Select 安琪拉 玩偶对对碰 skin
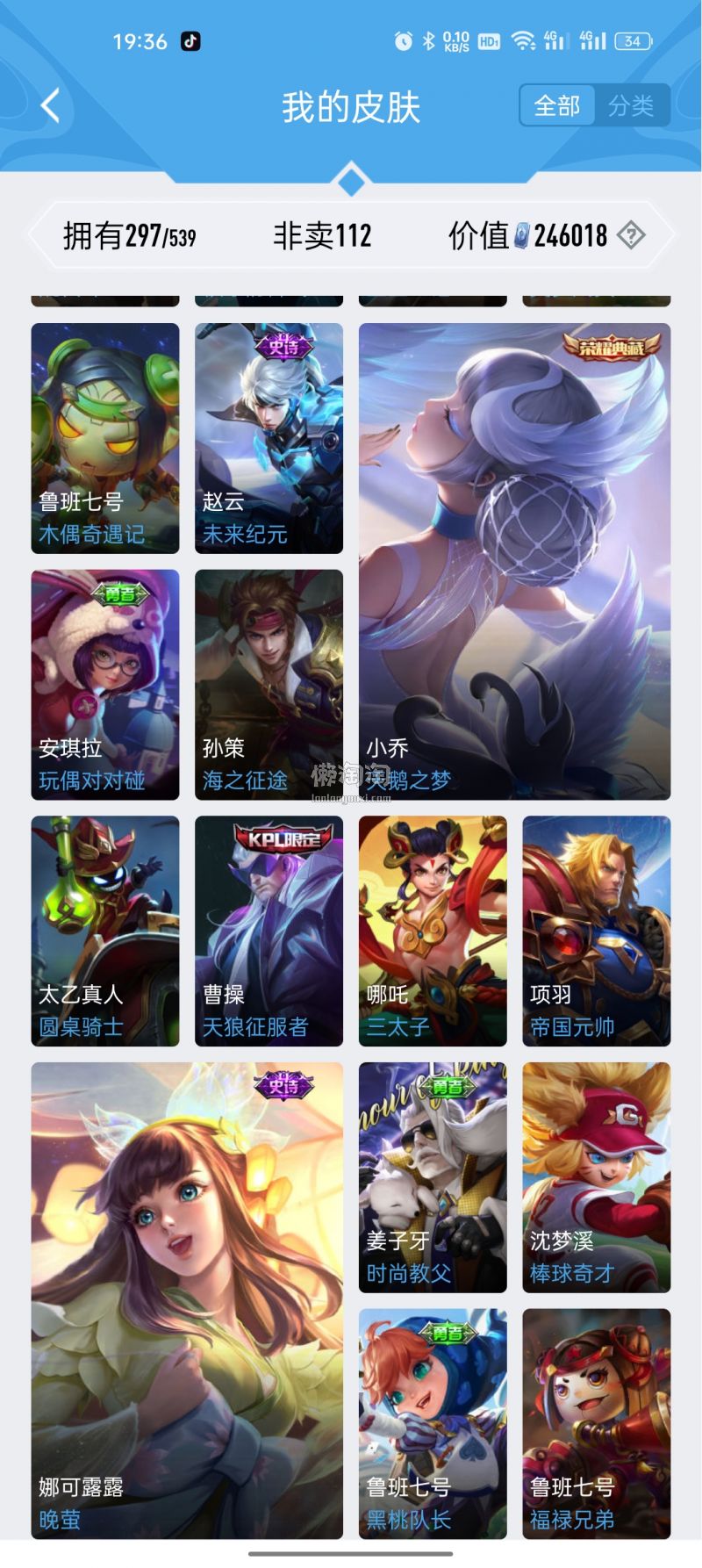 click(x=105, y=684)
